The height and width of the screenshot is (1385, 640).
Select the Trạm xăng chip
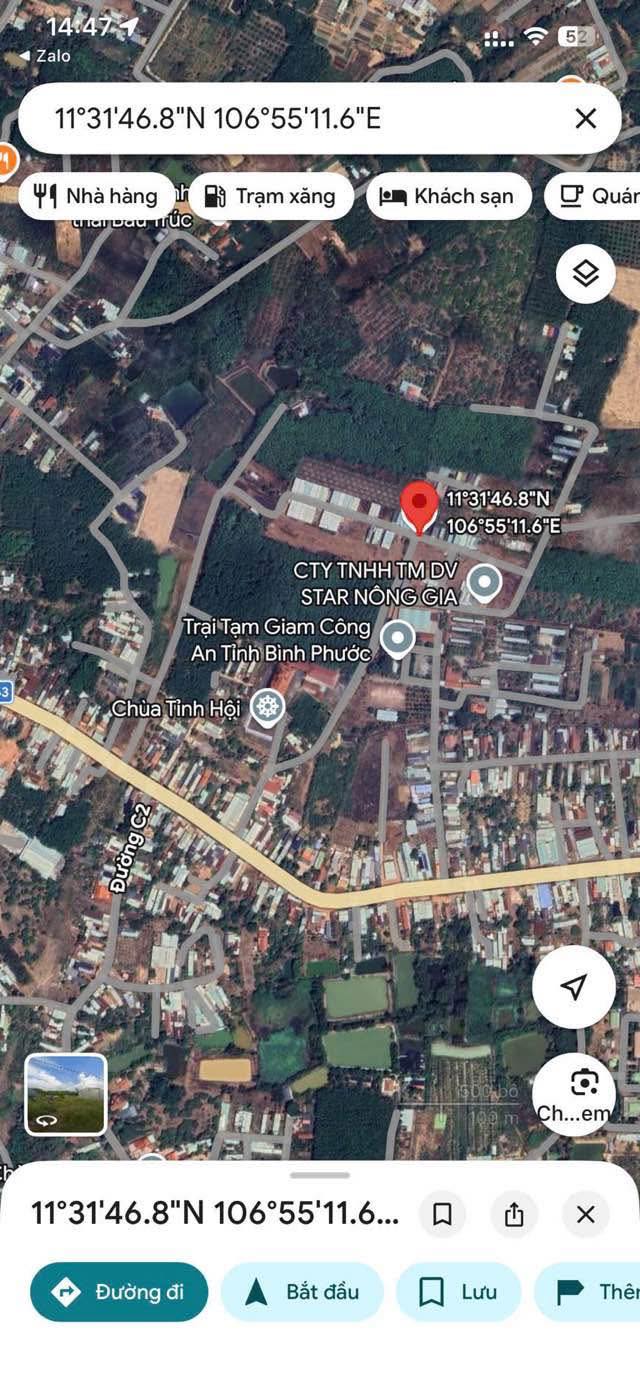[270, 196]
